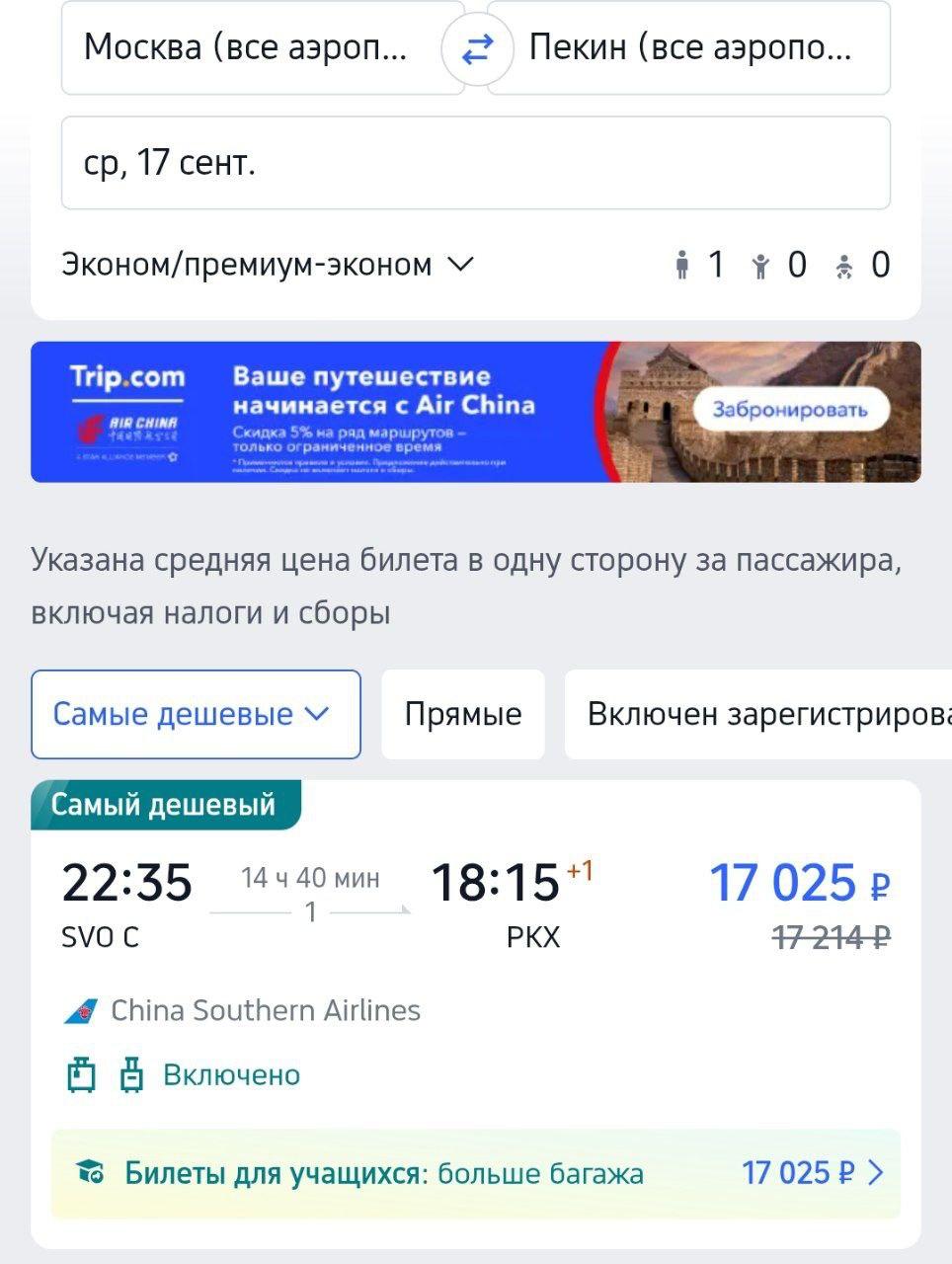Screen dimensions: 952x1264
Task: View Билеты для учащихся student ticket offer
Action: click(x=475, y=1173)
